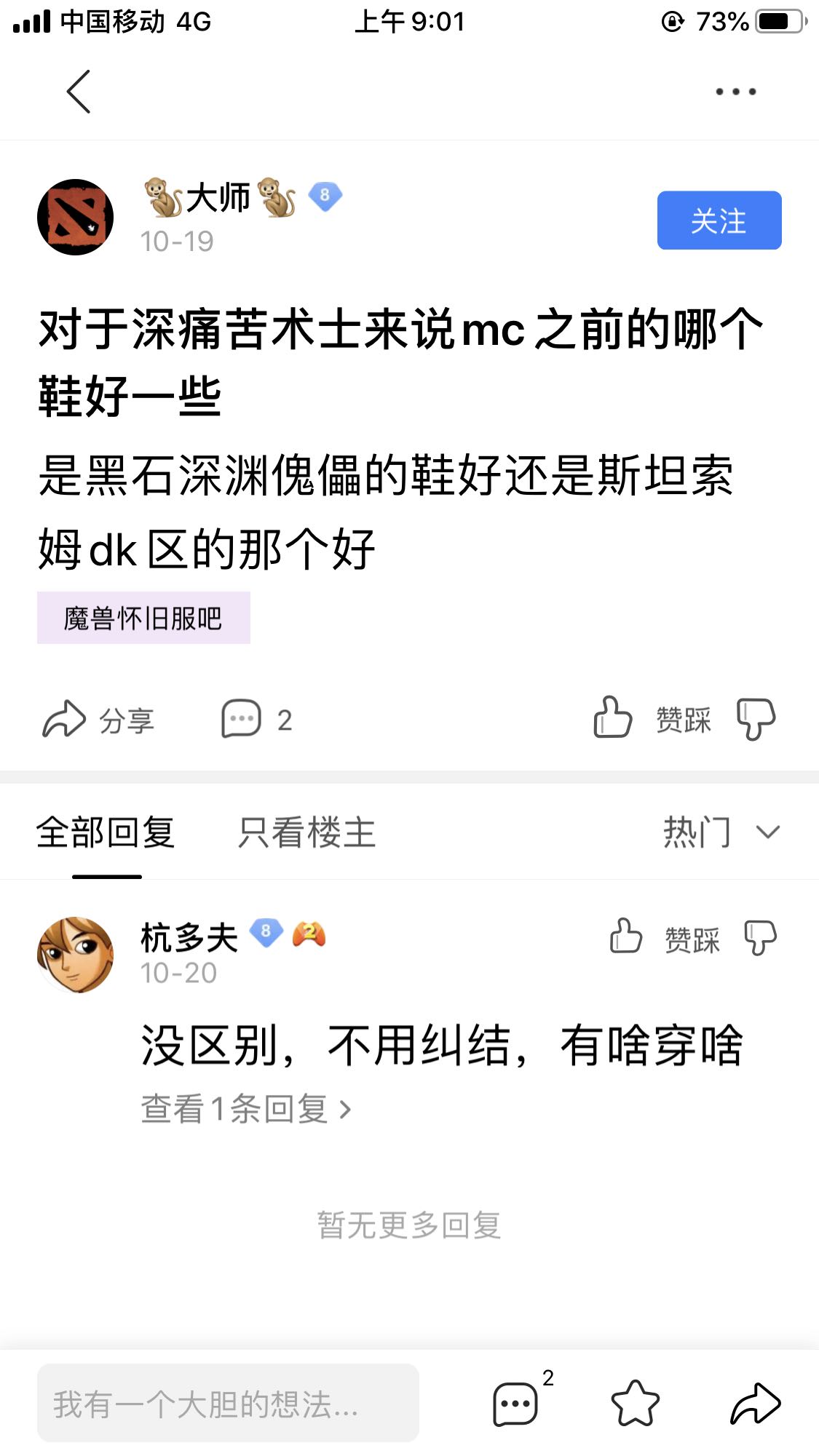Like 杭多夫's reply

click(625, 936)
